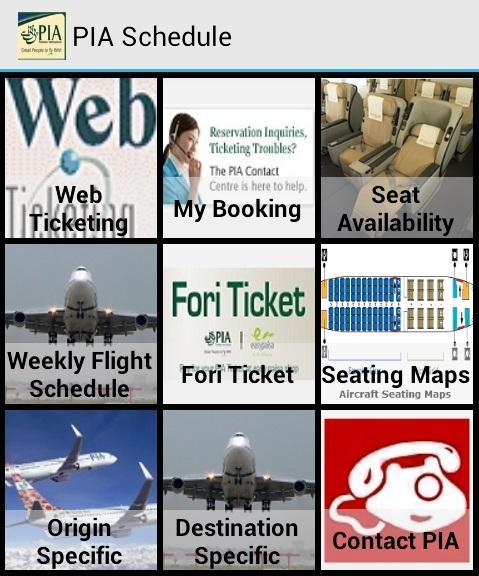Viewport: 479px width, 576px height.
Task: Open My Booking
Action: tap(239, 158)
